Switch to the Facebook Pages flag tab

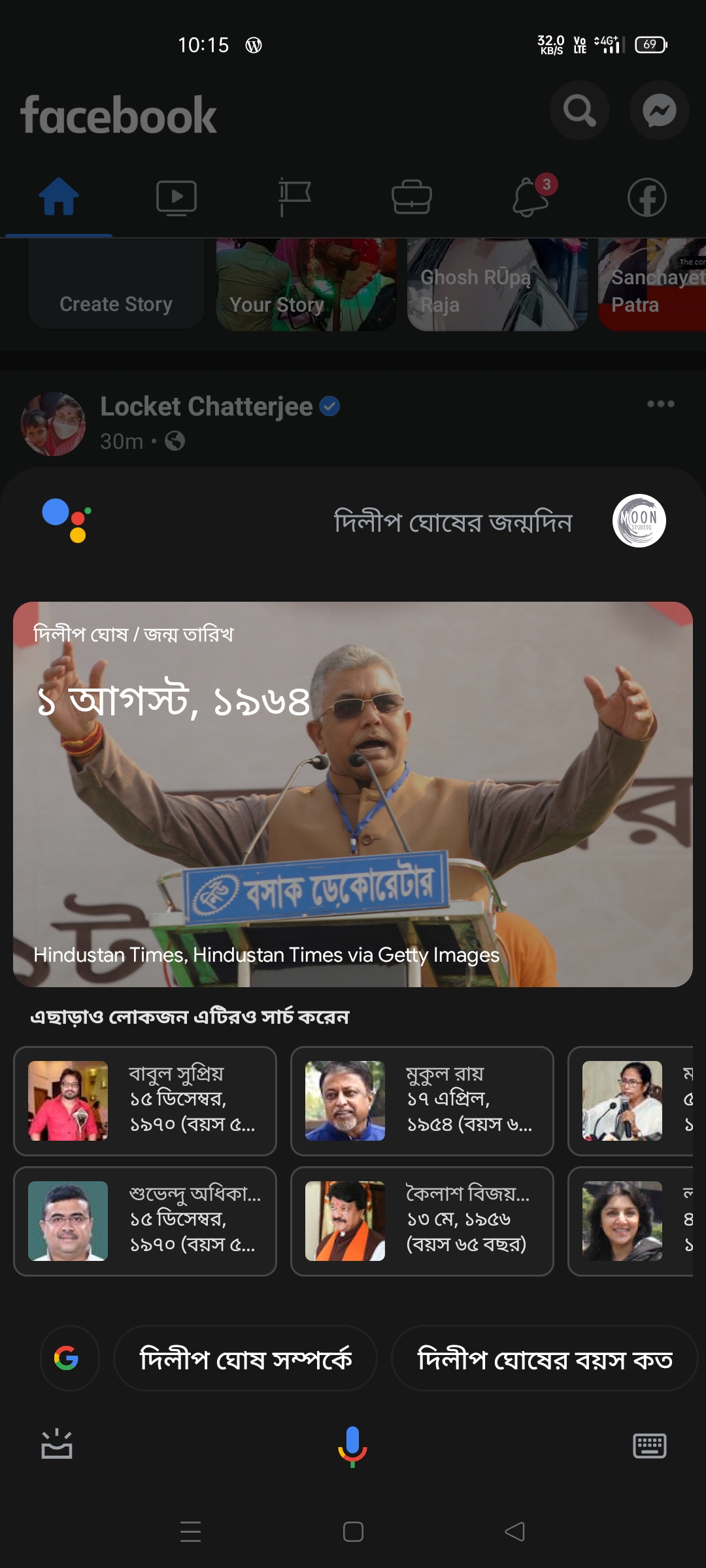[294, 197]
